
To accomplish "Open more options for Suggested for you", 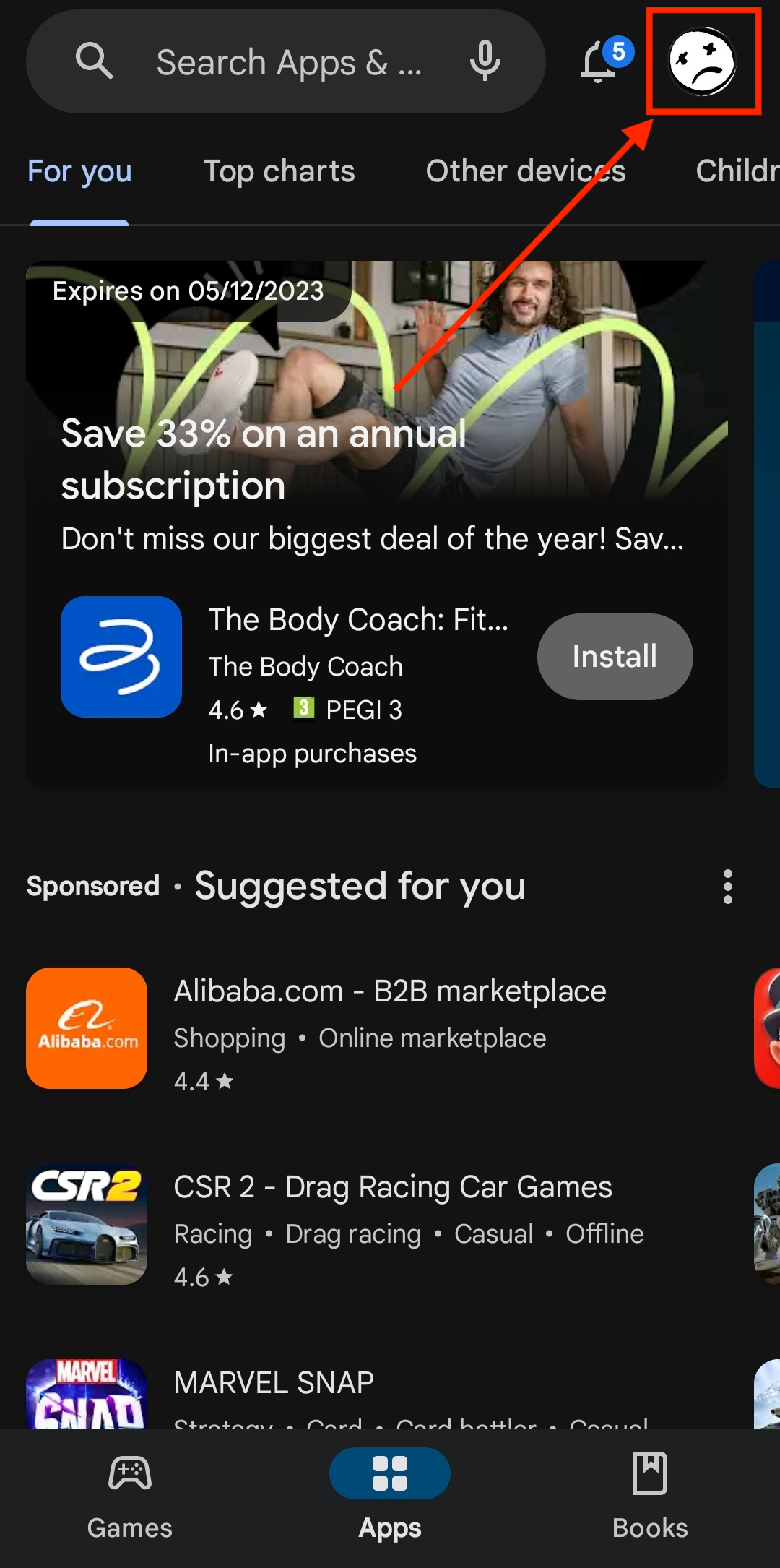I will pyautogui.click(x=727, y=886).
